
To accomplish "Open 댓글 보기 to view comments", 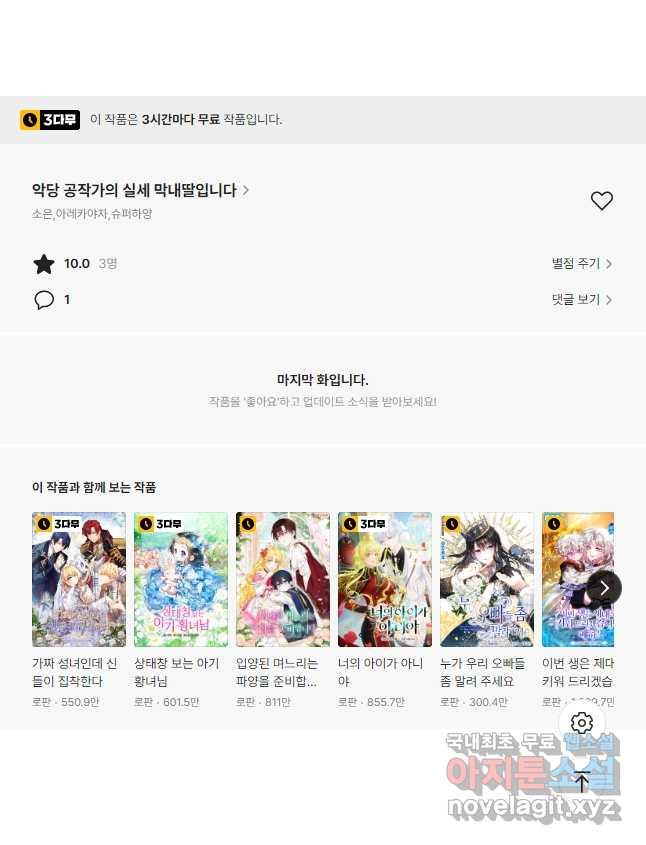I will point(581,300).
